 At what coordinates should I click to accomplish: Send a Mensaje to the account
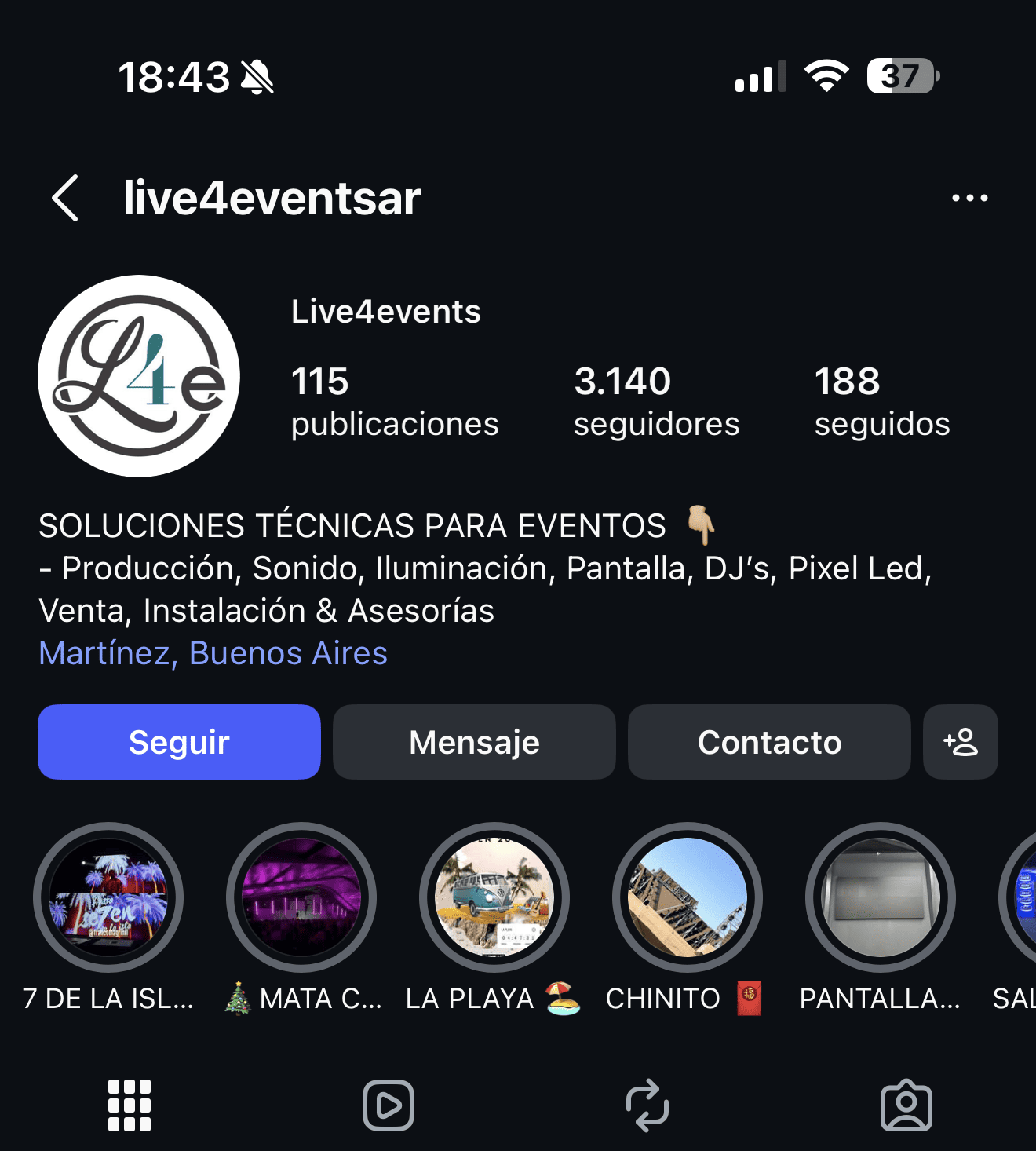click(474, 741)
